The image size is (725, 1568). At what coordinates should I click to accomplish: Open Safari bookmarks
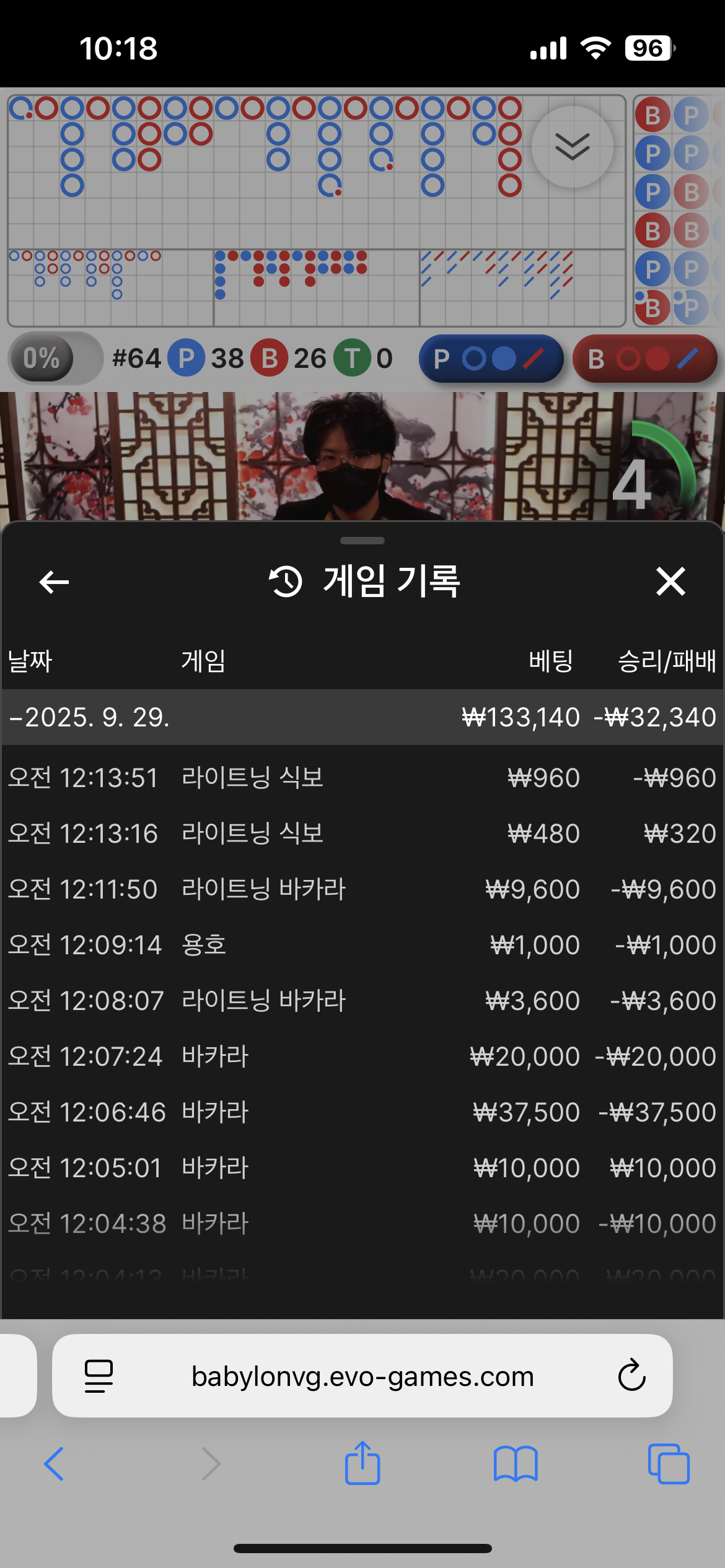pos(515,1464)
